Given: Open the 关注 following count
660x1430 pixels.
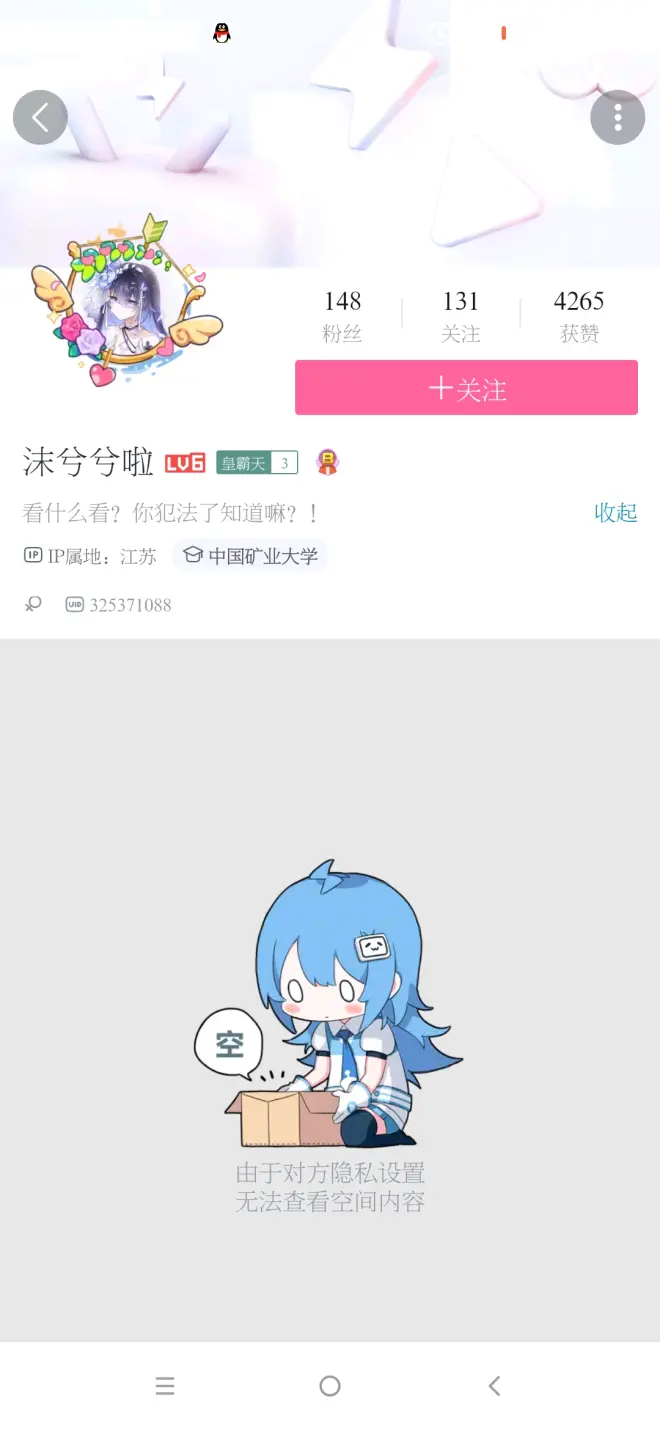Looking at the screenshot, I should pos(461,315).
